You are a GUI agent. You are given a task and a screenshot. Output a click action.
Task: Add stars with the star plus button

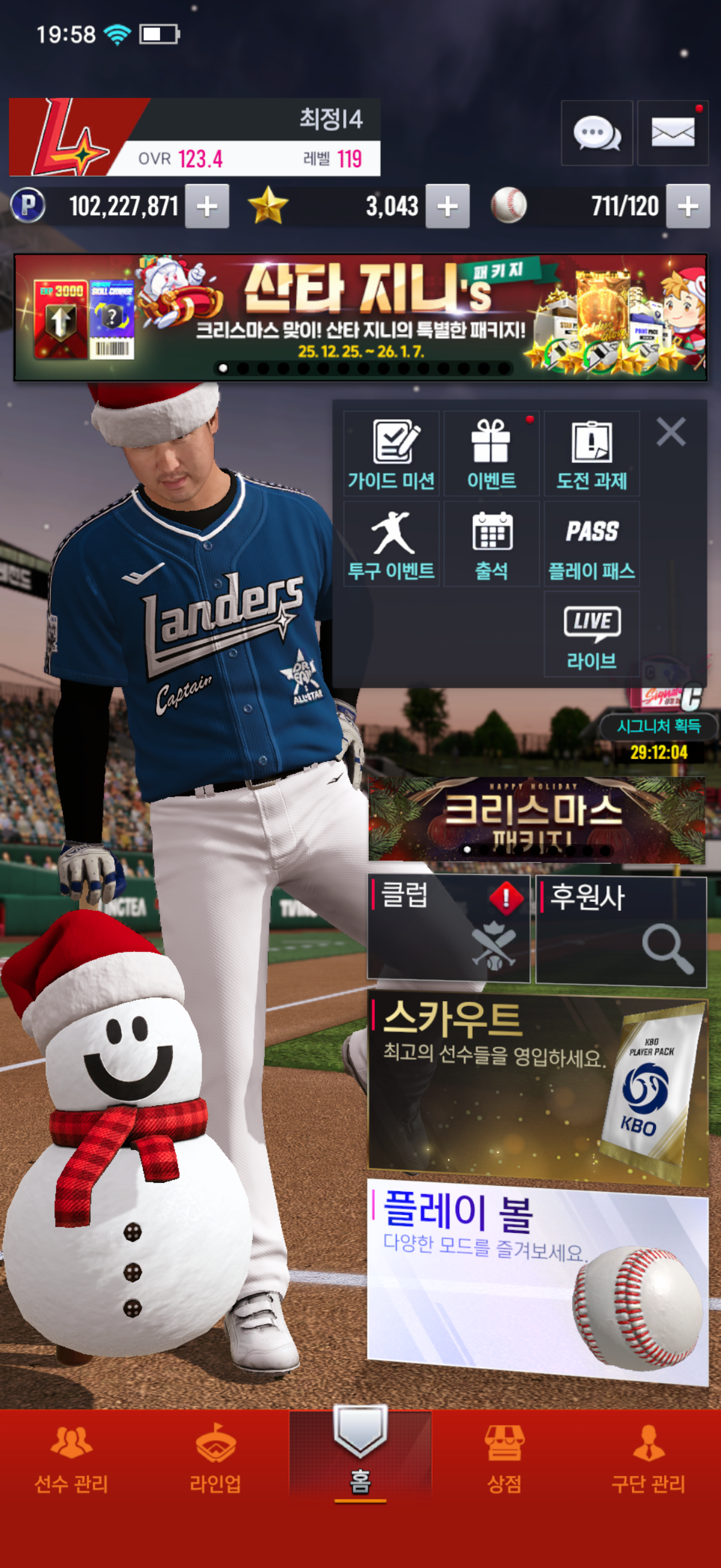coord(447,206)
